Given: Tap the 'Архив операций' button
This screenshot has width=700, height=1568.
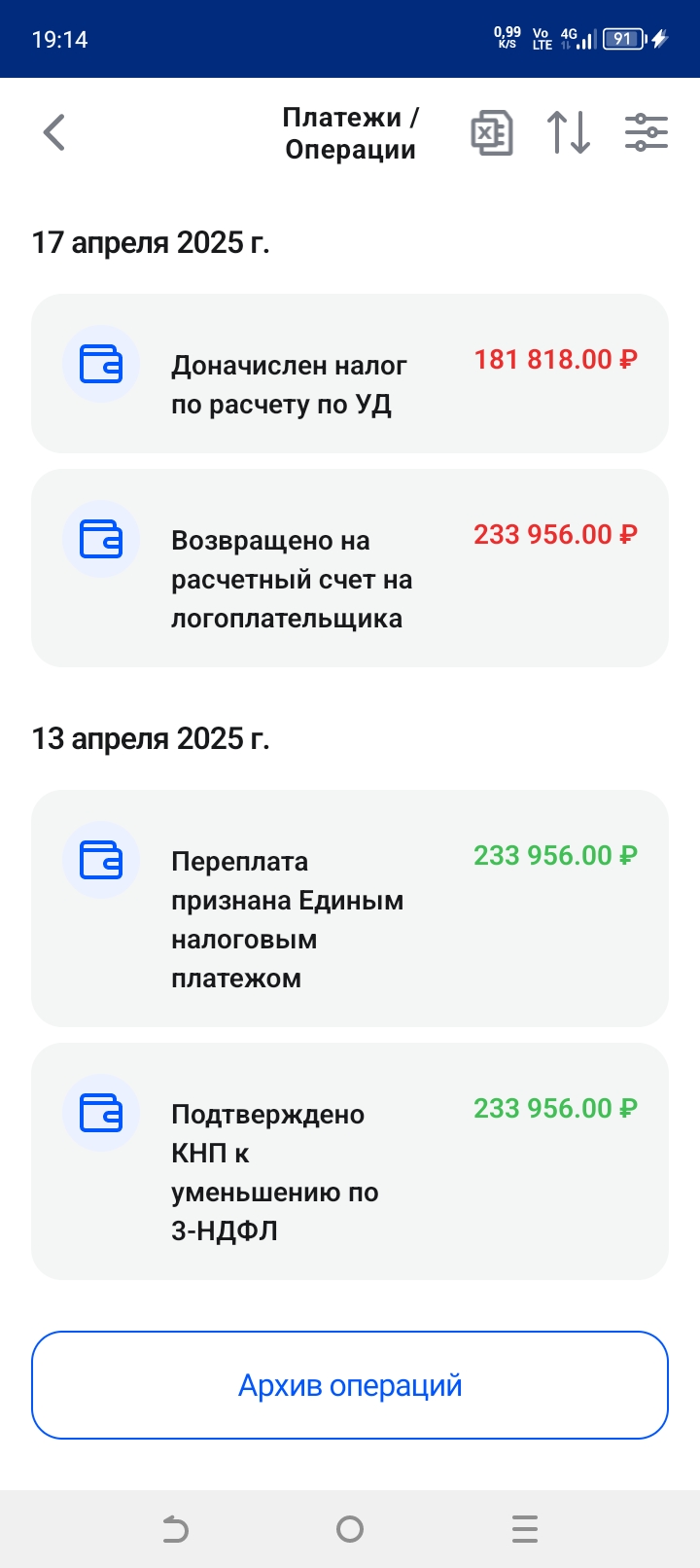Looking at the screenshot, I should point(350,1385).
